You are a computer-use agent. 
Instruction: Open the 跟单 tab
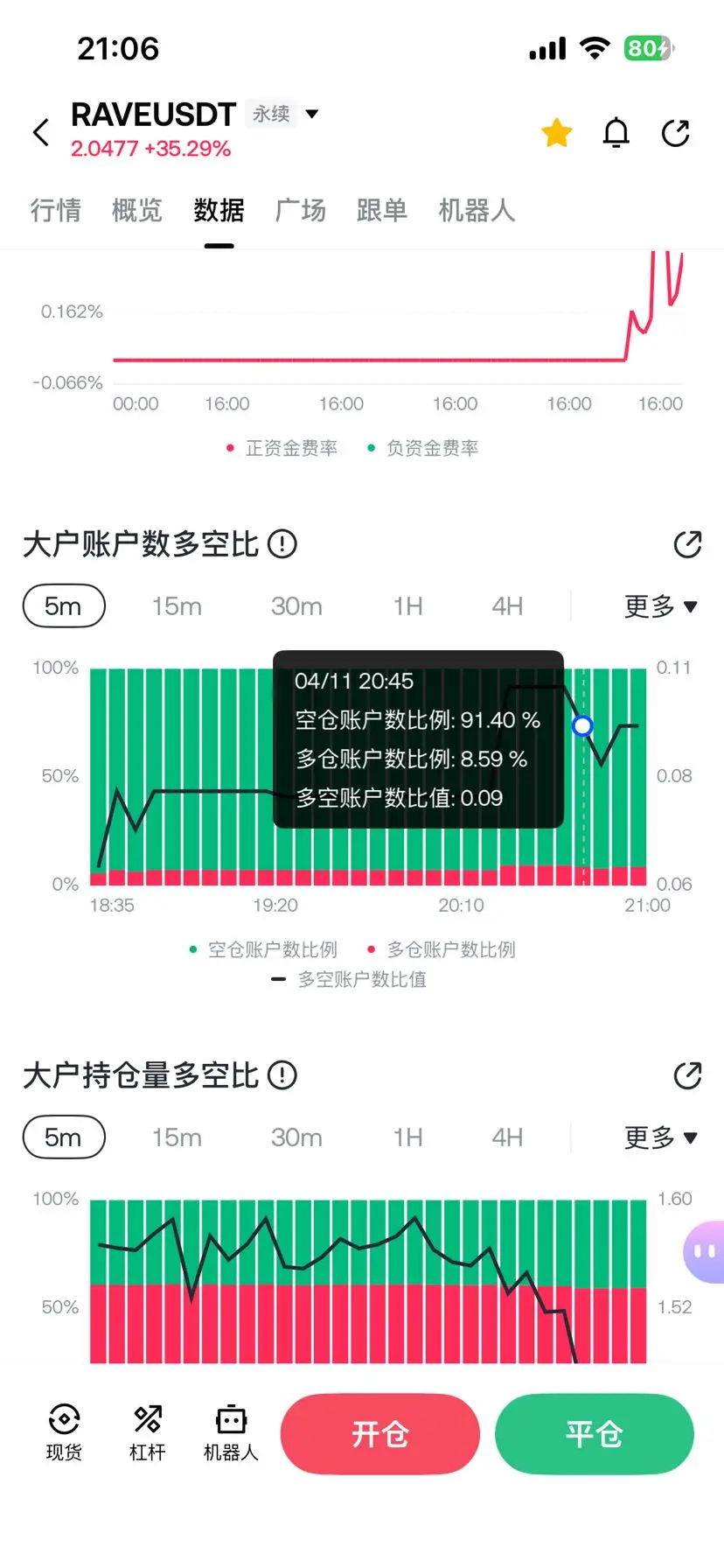[x=382, y=210]
